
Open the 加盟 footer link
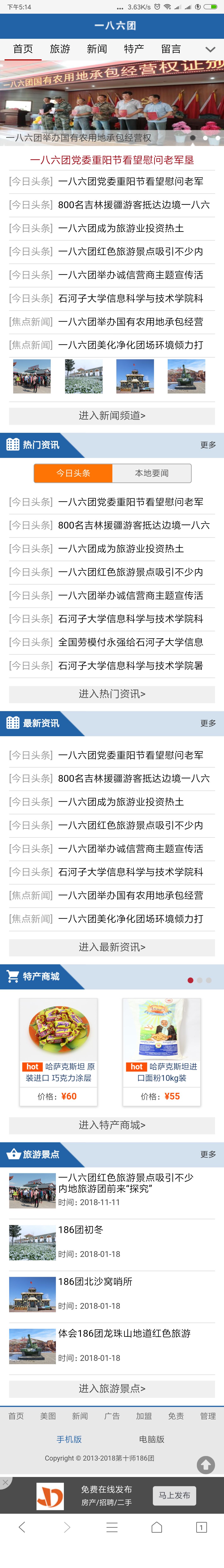tap(144, 1416)
